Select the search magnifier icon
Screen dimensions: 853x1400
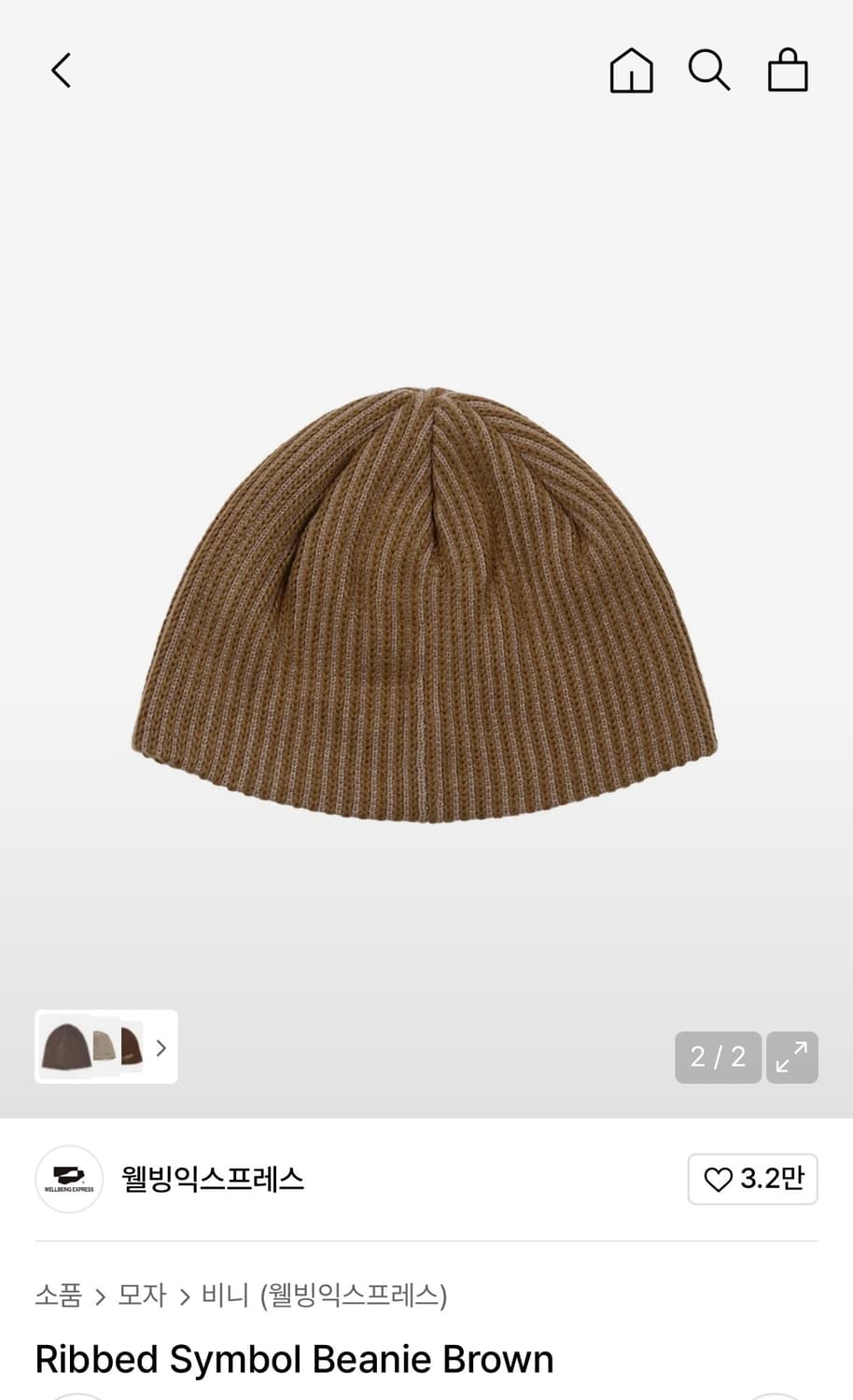pos(709,70)
